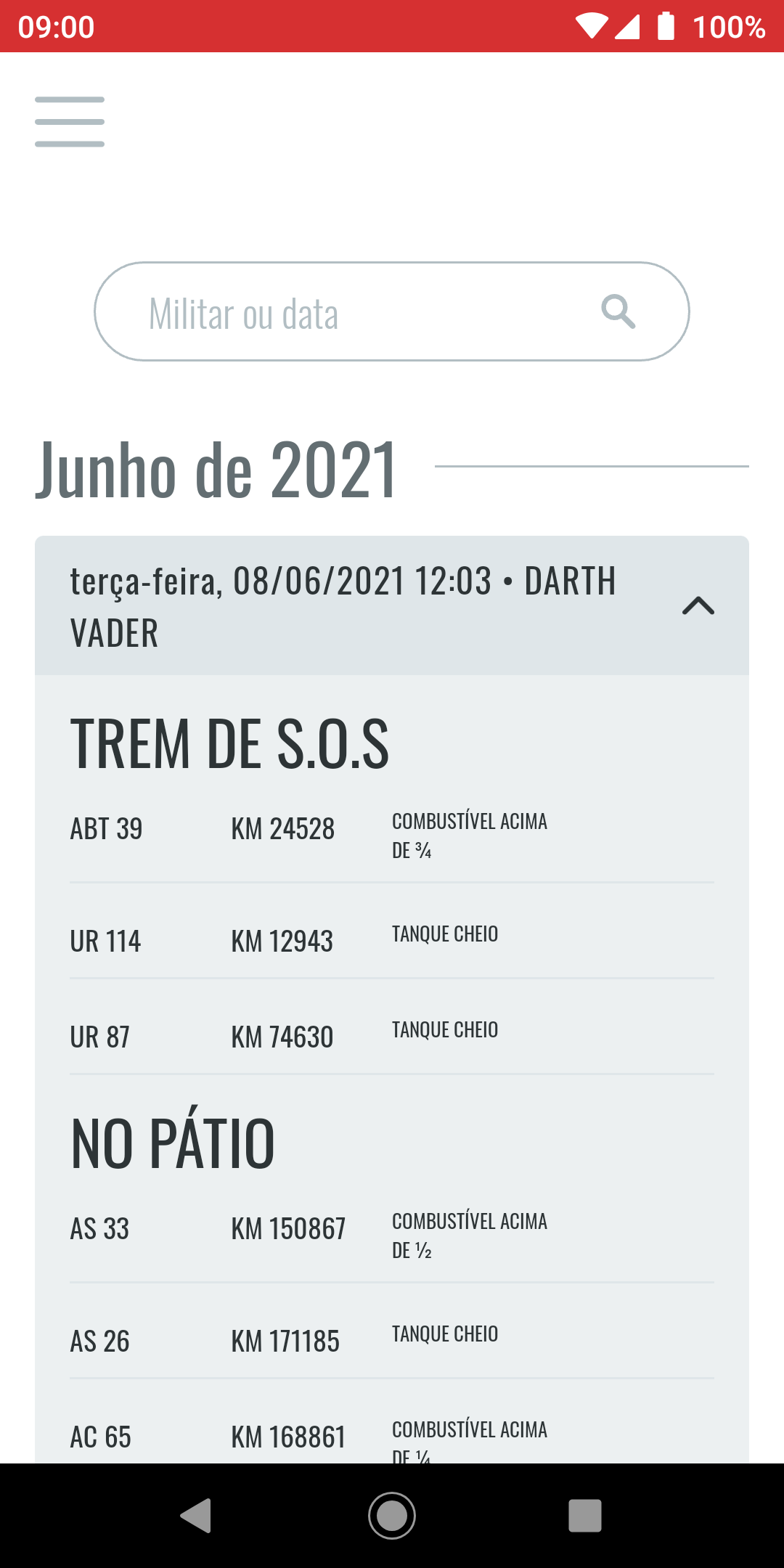This screenshot has width=784, height=1568.
Task: Go back using system back button
Action: point(196,1516)
